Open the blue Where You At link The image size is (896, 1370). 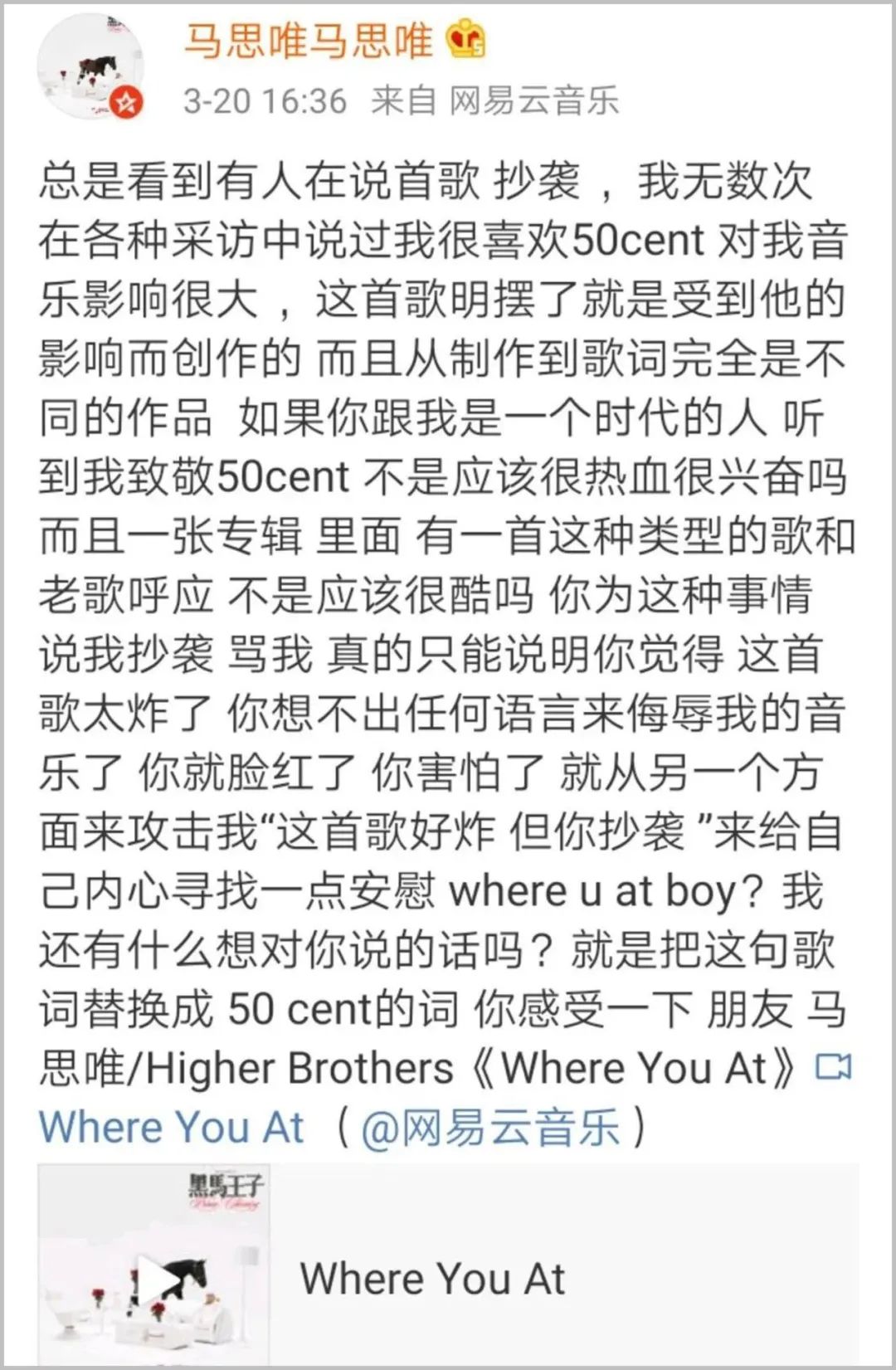170,1126
